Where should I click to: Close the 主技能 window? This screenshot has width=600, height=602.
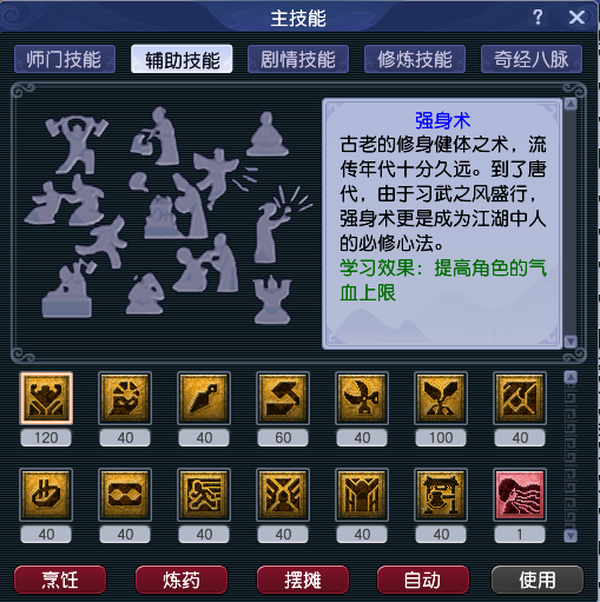coord(576,17)
